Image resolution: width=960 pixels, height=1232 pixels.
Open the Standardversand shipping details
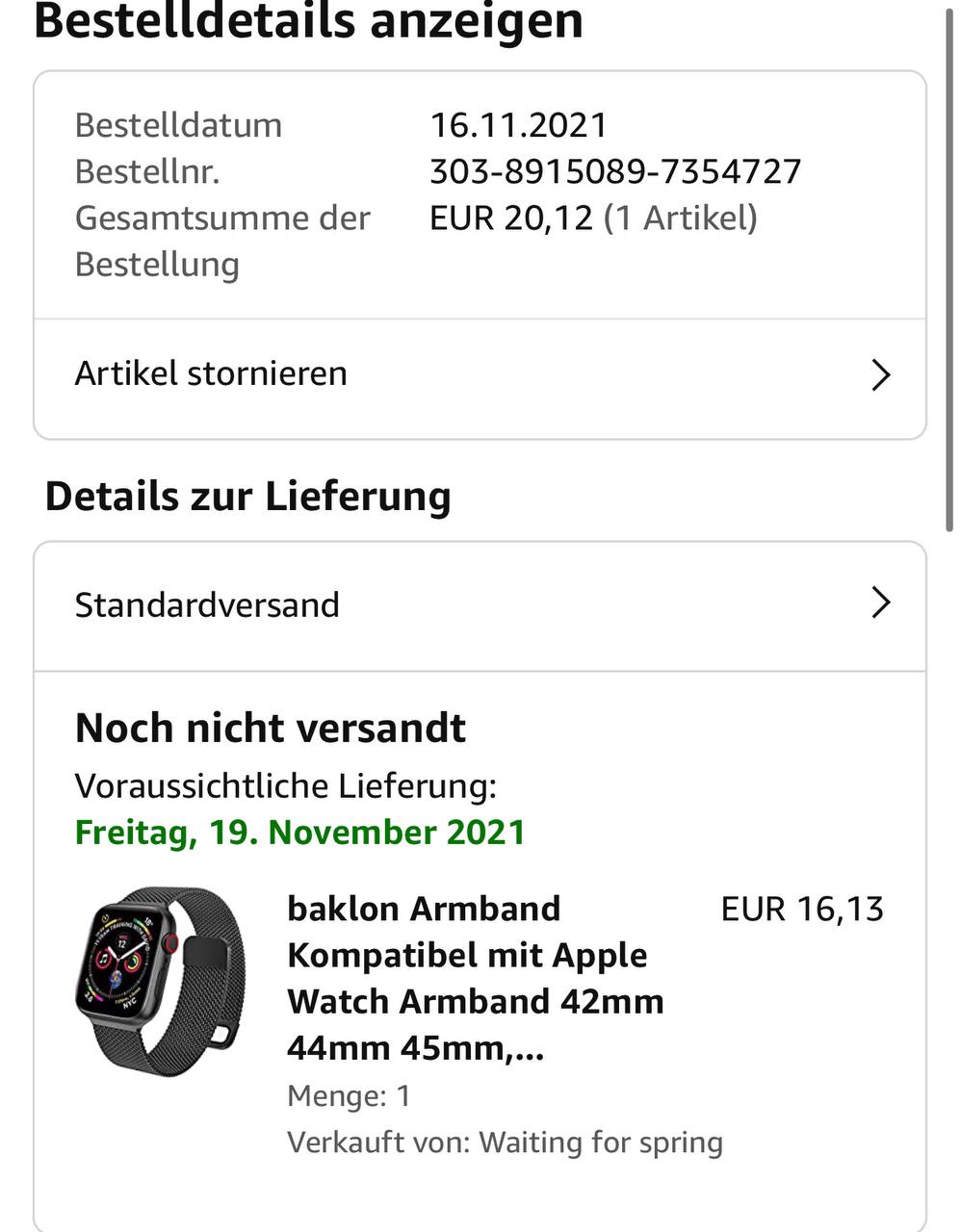[x=479, y=605]
